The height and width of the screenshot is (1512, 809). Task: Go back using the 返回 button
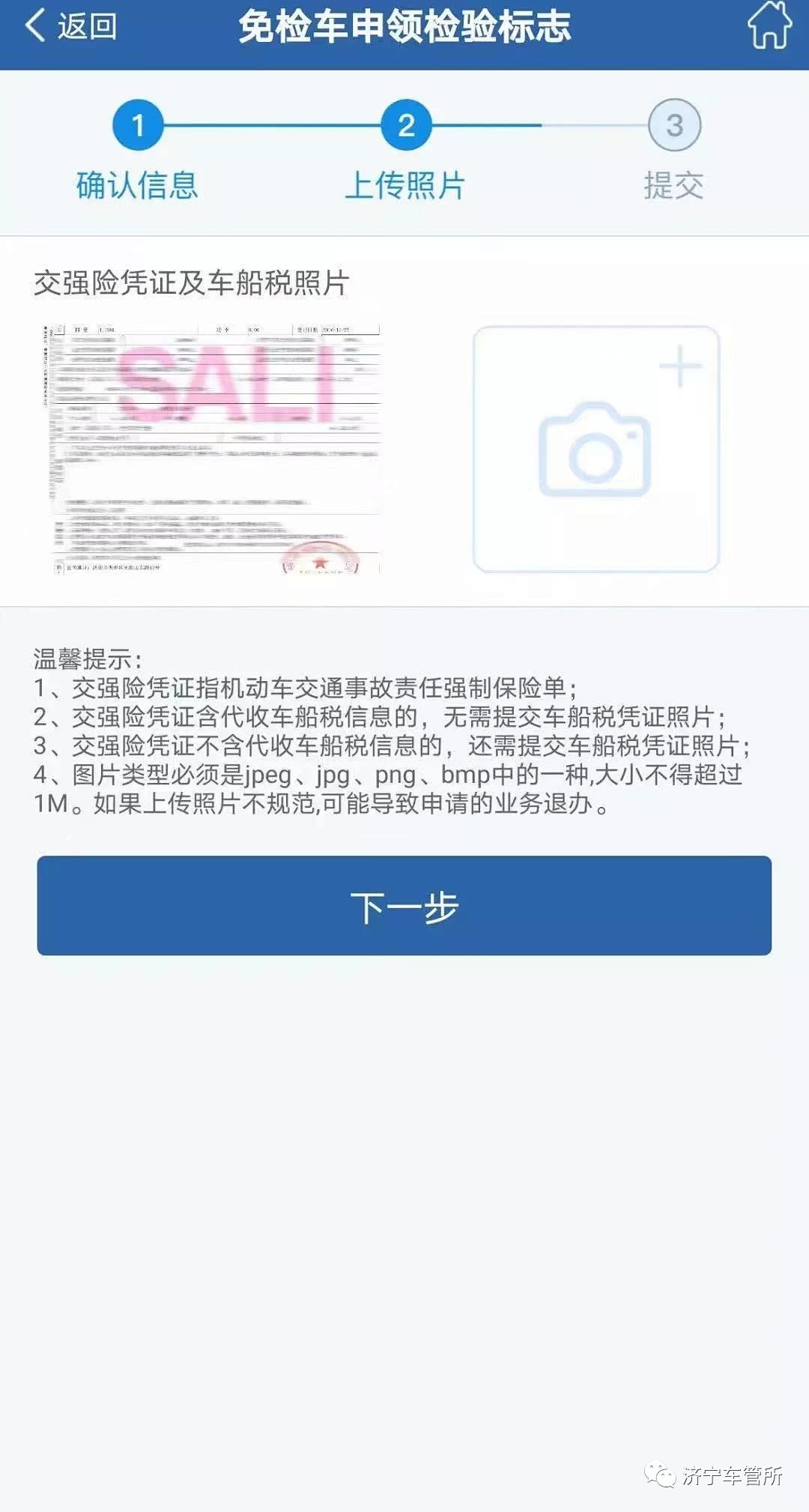[x=71, y=27]
